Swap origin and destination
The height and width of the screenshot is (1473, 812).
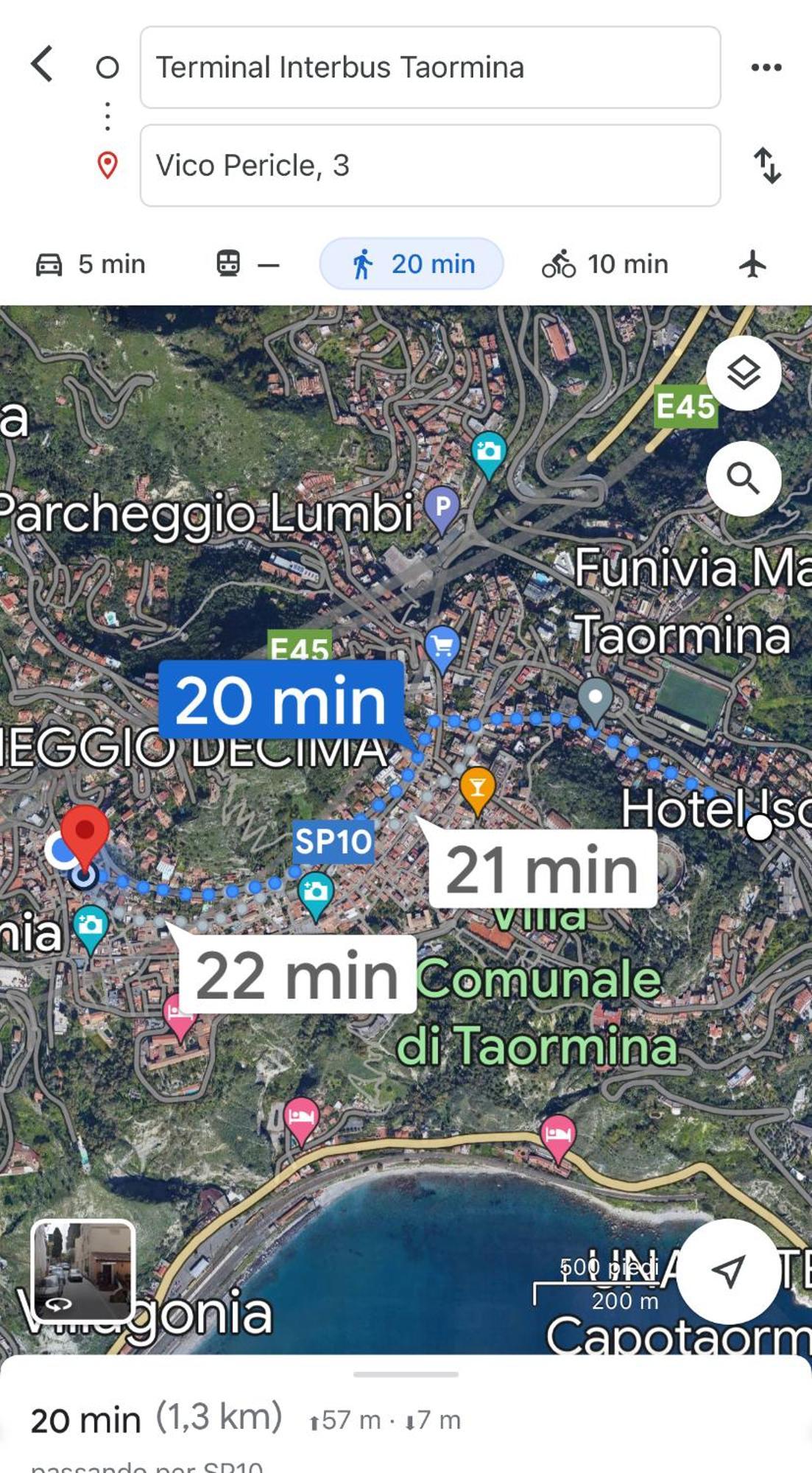pyautogui.click(x=766, y=166)
